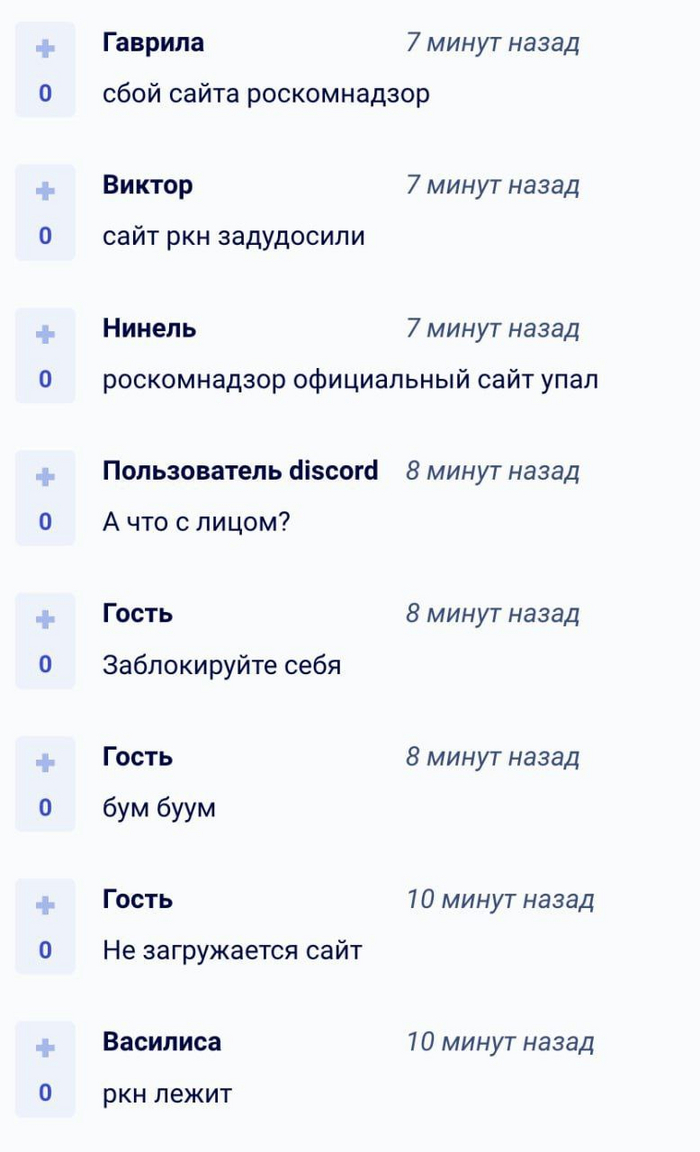Upvote the «А что с лицом?» comment
This screenshot has height=1152, width=700.
45,477
